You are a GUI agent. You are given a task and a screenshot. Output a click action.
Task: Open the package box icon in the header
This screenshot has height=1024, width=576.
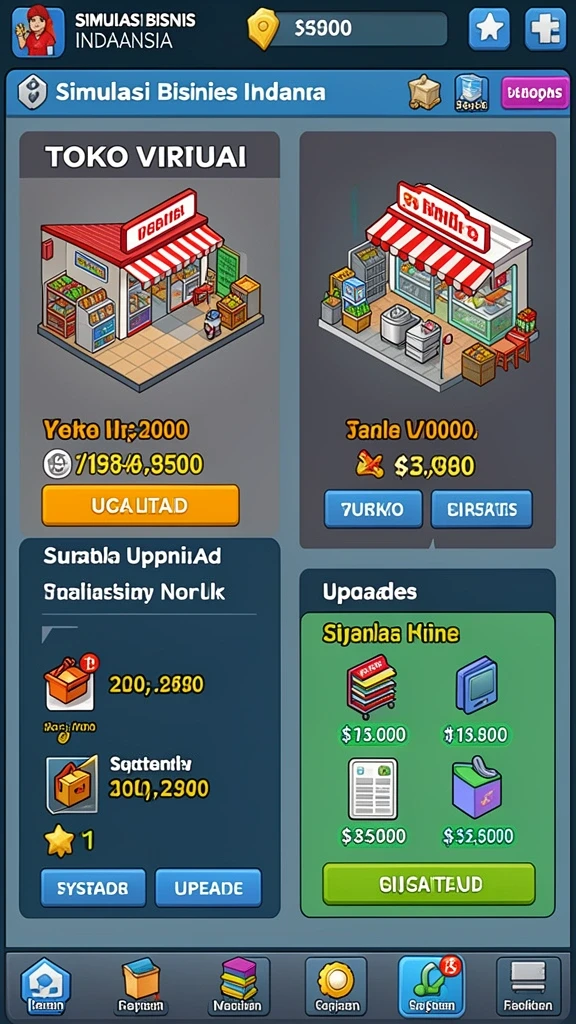click(424, 93)
